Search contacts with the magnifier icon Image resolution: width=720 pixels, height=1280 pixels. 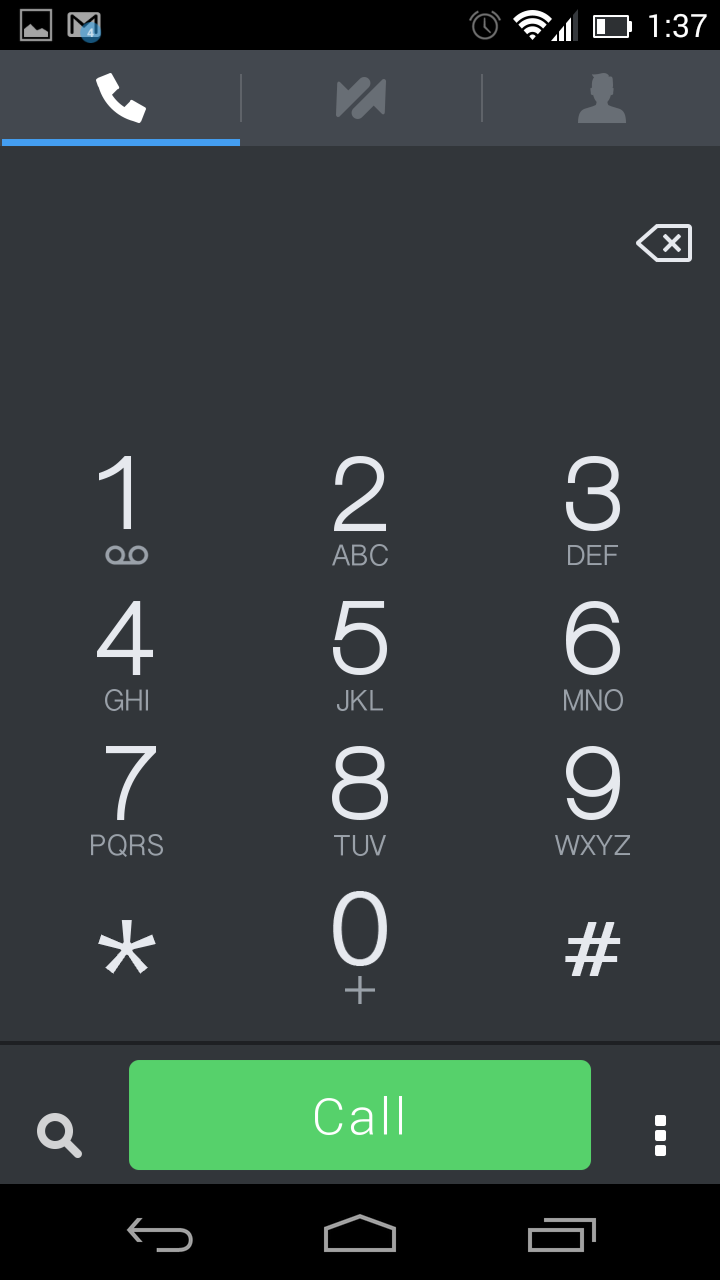point(59,1135)
